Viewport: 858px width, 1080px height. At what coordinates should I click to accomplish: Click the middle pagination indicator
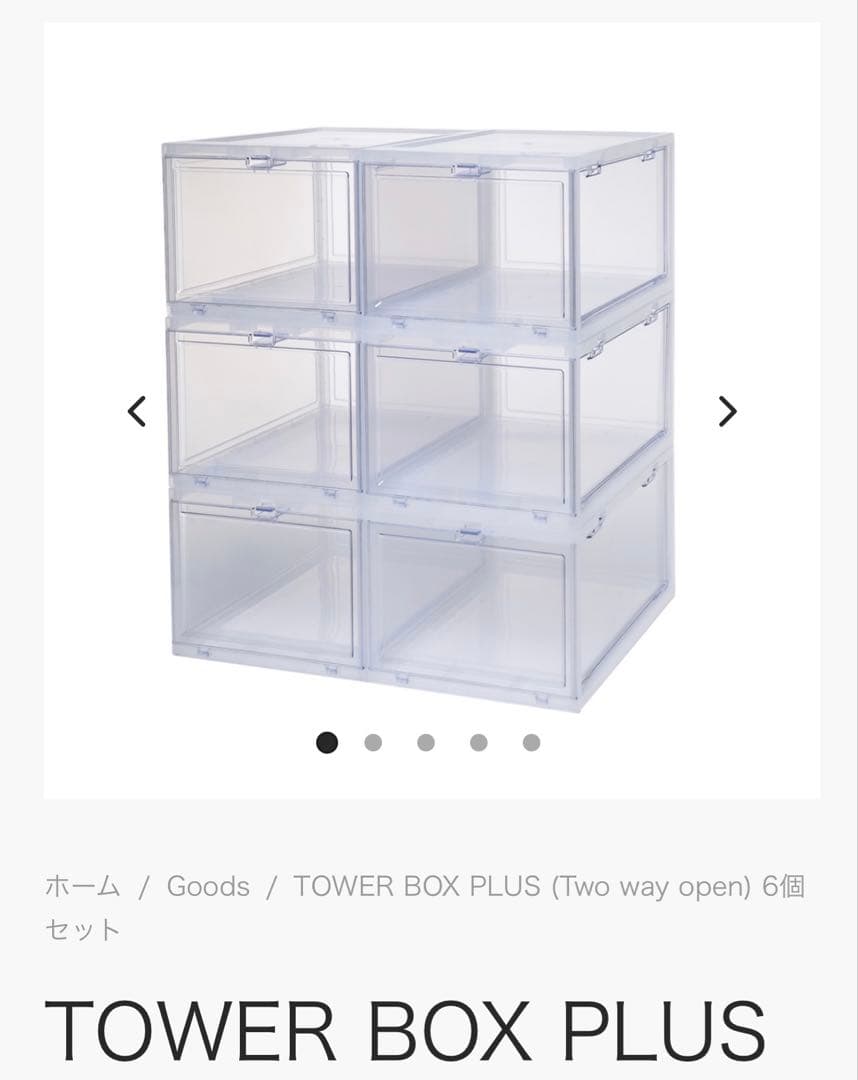(425, 742)
